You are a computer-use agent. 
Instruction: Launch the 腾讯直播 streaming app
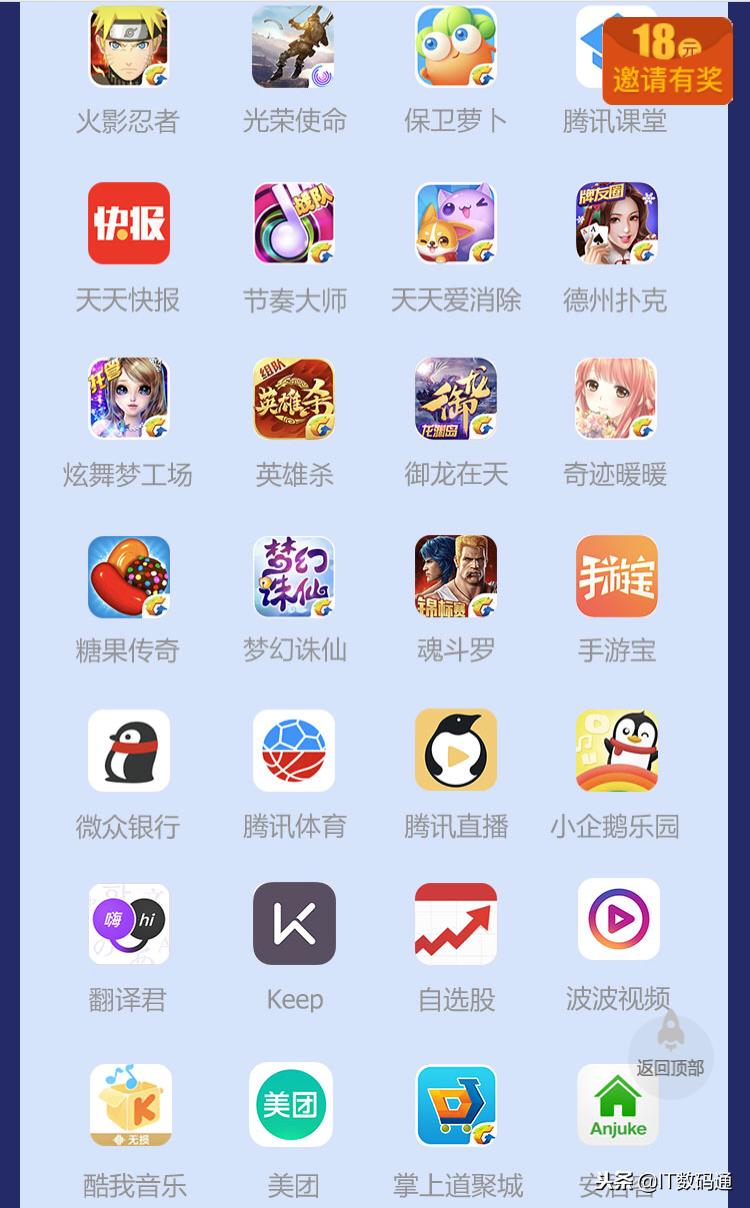coord(455,750)
